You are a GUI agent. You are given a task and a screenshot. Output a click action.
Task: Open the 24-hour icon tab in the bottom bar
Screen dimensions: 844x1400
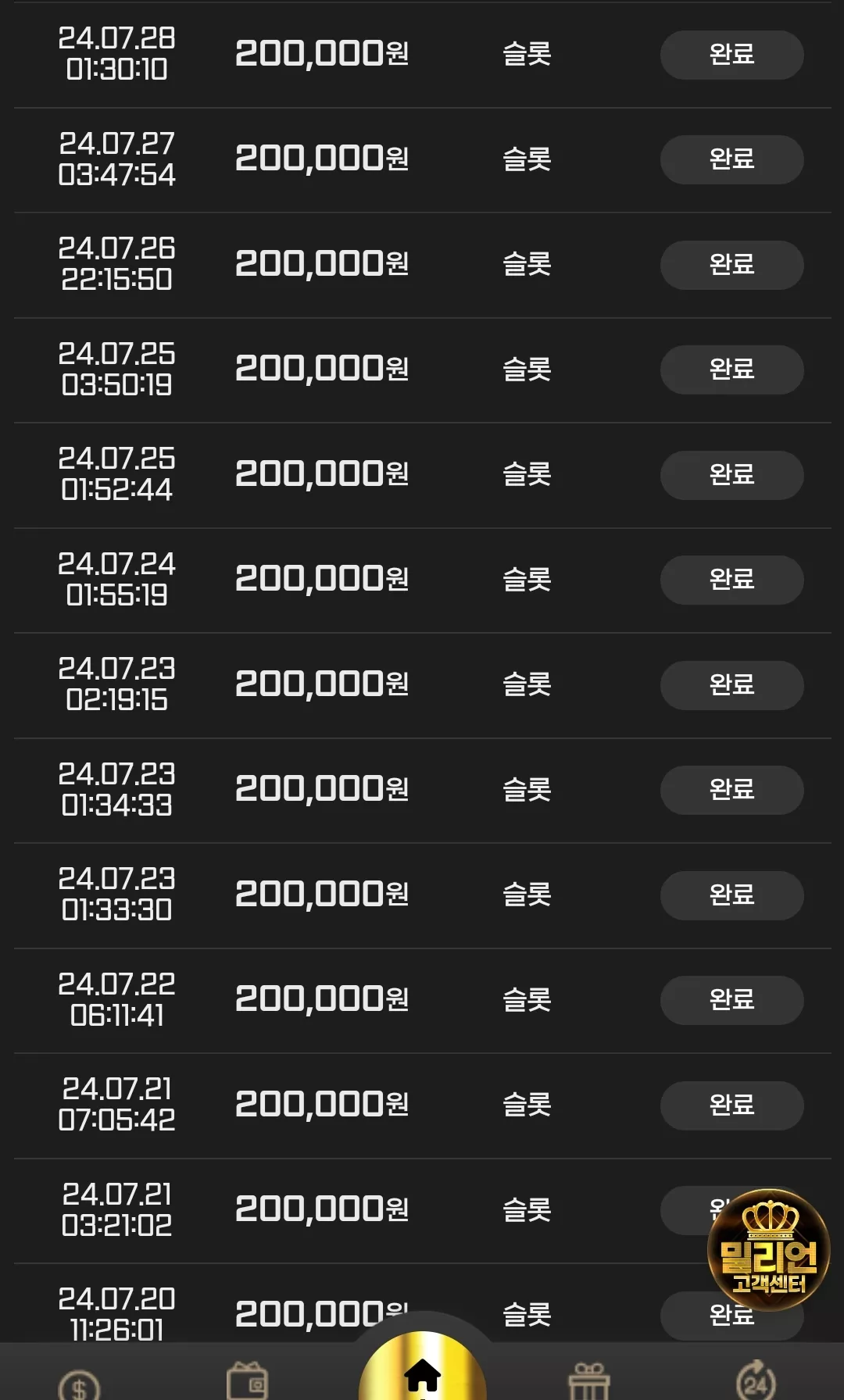756,1381
